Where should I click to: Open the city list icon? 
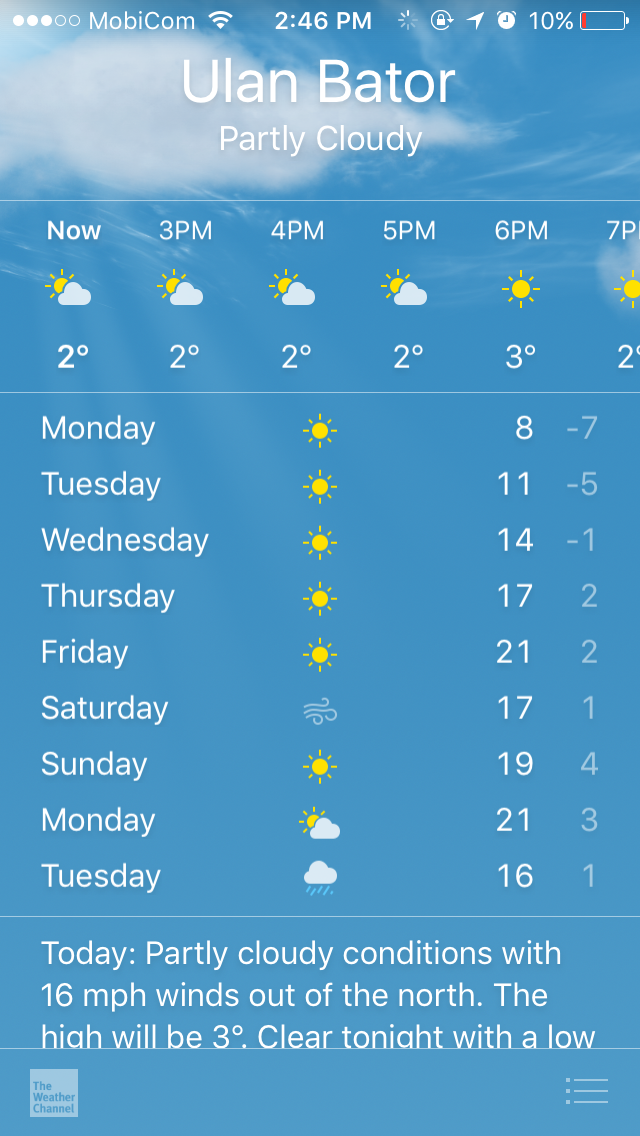(587, 1090)
